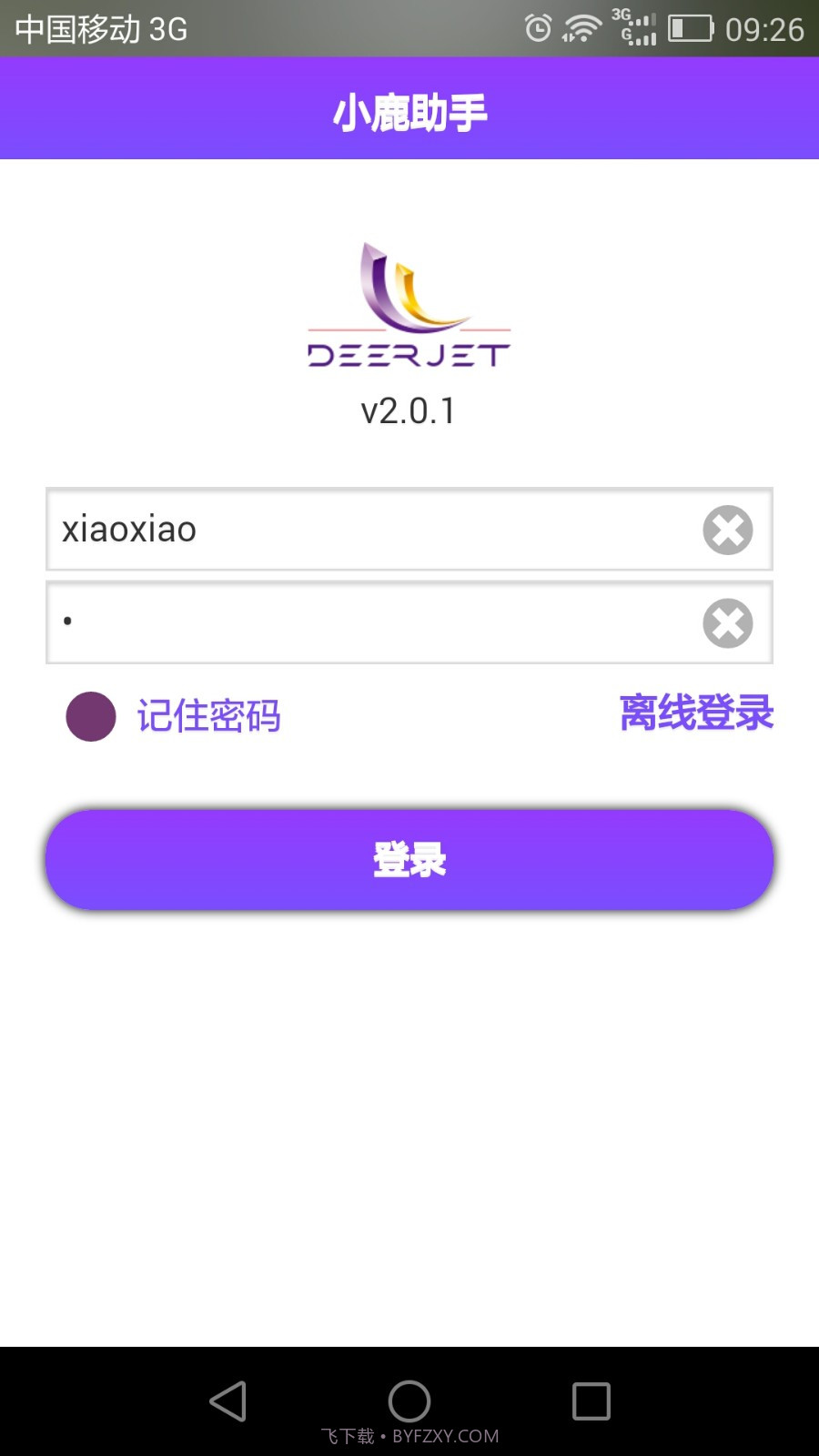Tap the 3G signal strength icon
Screen dimensions: 819x1456
tap(634, 28)
